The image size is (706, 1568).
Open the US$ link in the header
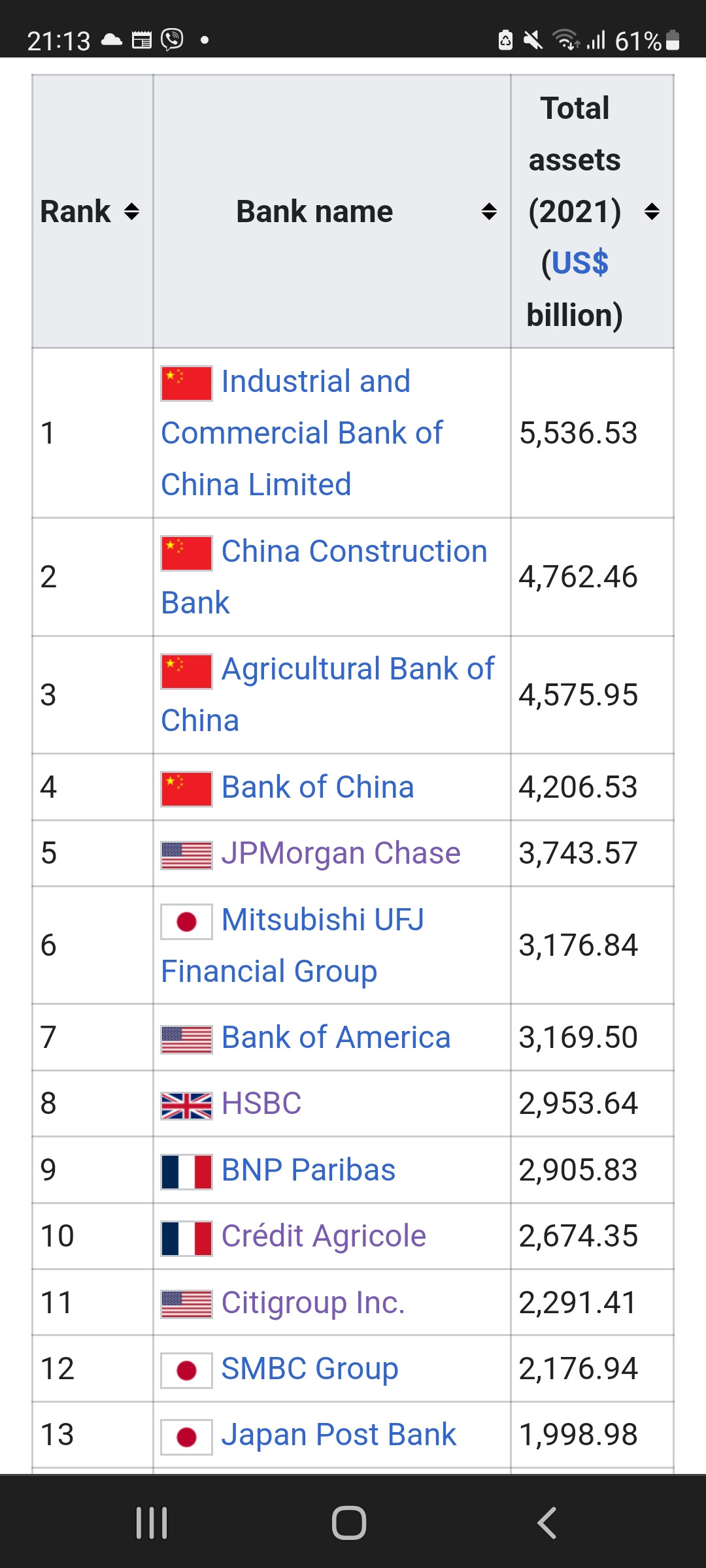[x=580, y=263]
